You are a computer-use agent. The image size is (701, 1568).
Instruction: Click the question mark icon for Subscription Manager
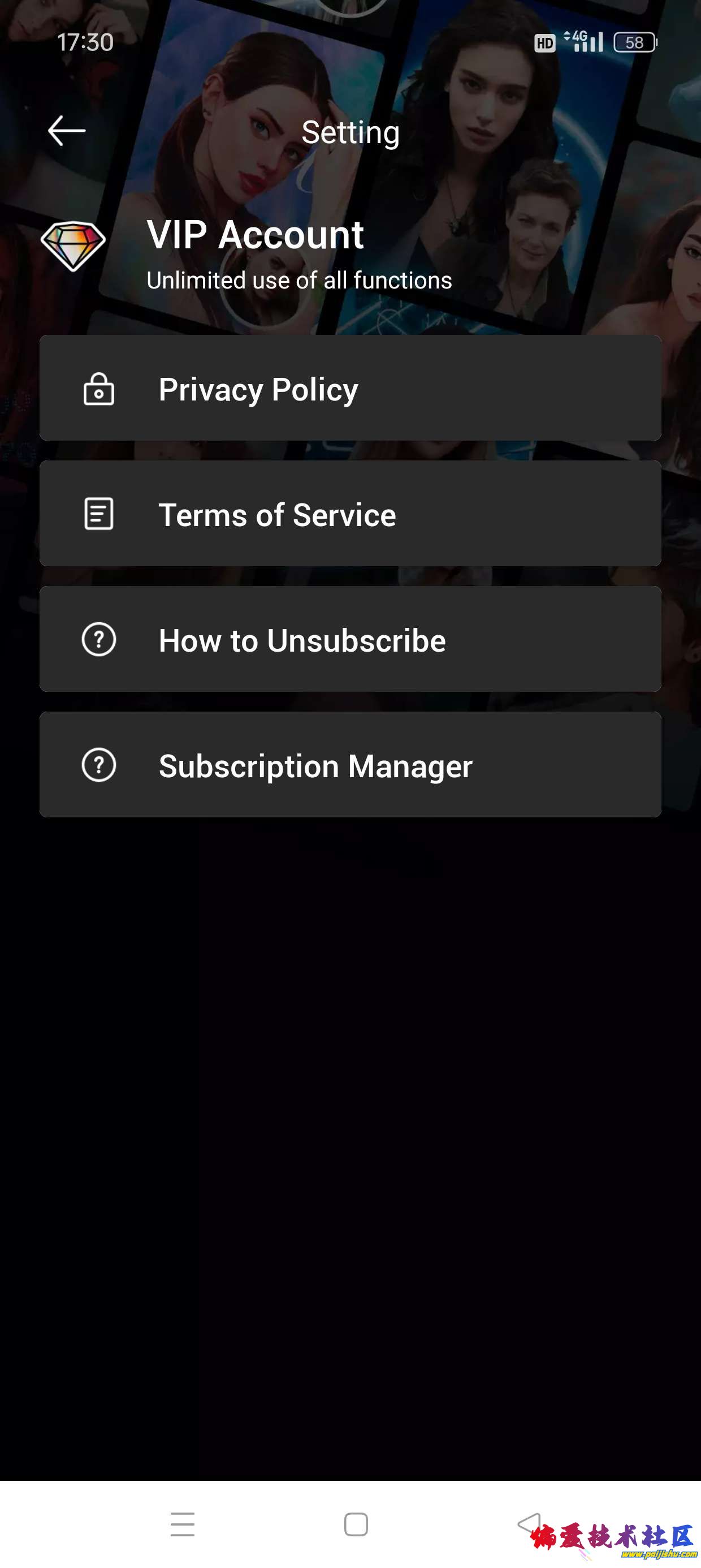tap(99, 766)
